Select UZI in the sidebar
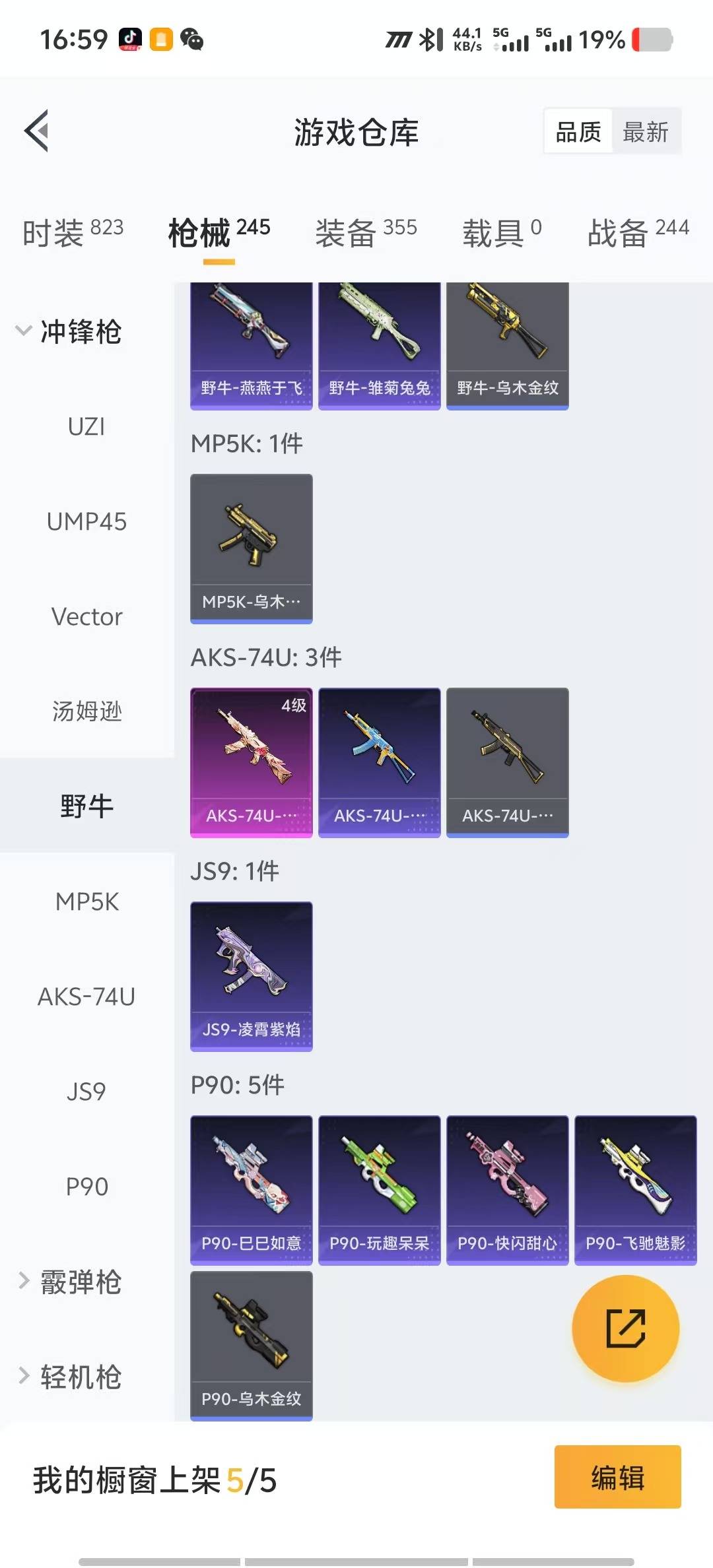This screenshot has width=713, height=1568. [86, 427]
